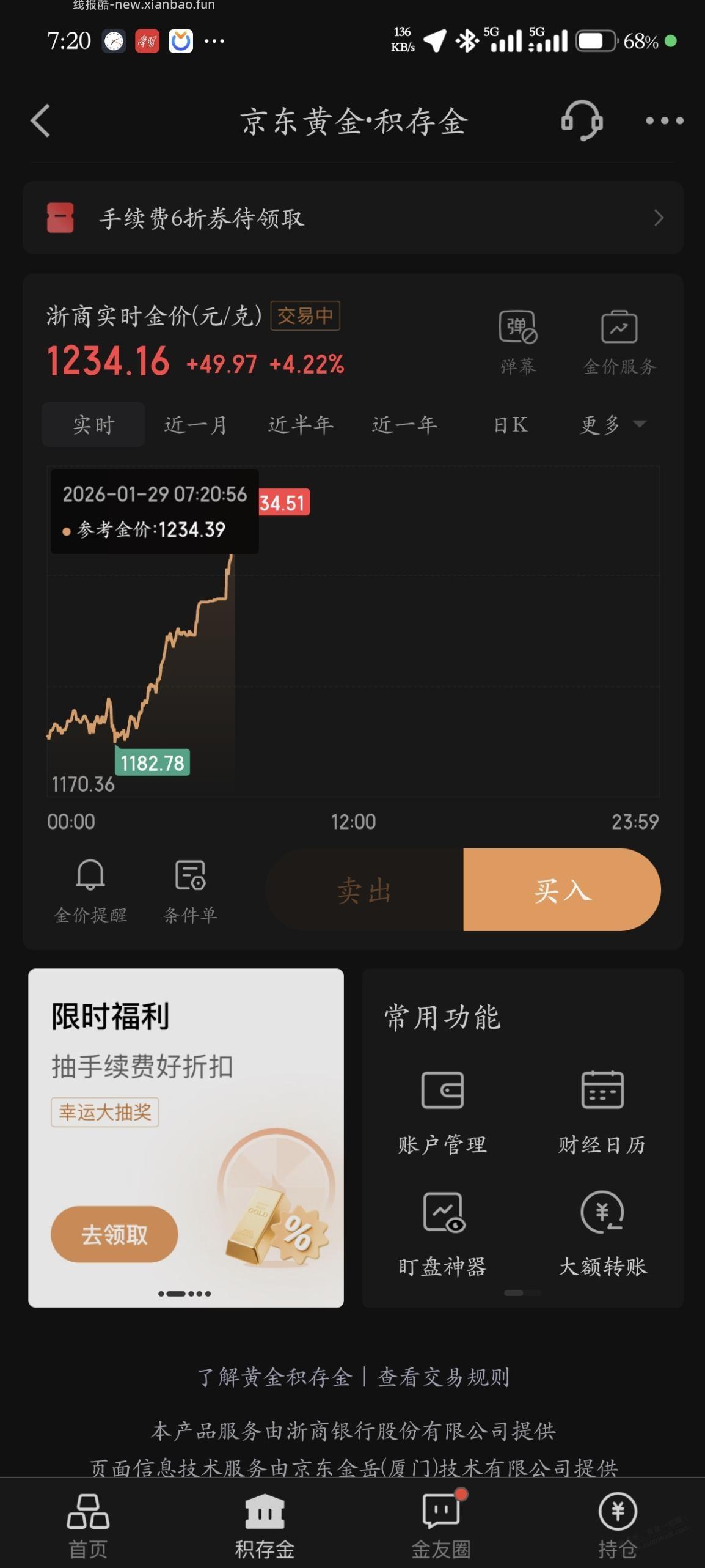The width and height of the screenshot is (705, 1568).
Task: Open the more options ellipsis menu
Action: click(x=665, y=122)
